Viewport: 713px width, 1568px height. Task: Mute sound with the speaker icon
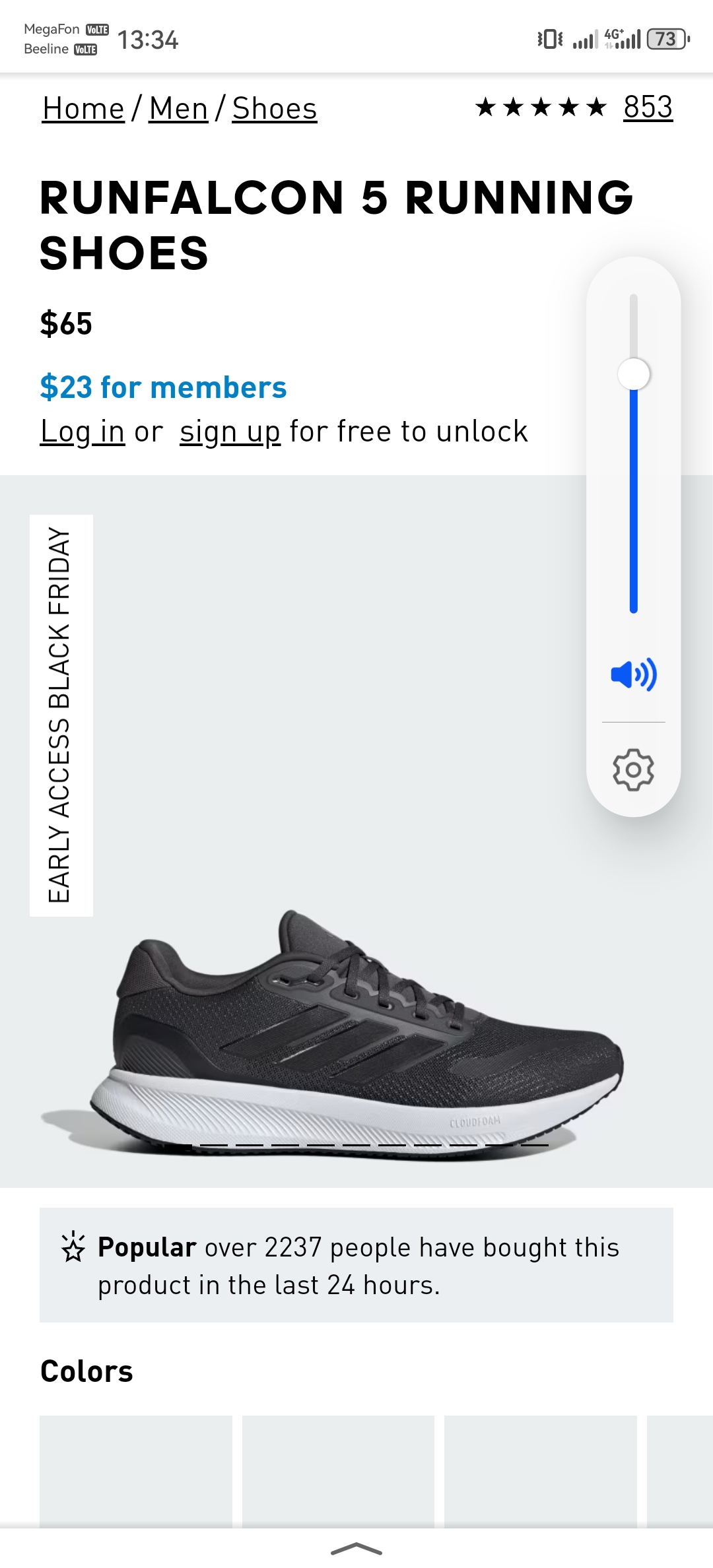pos(634,674)
